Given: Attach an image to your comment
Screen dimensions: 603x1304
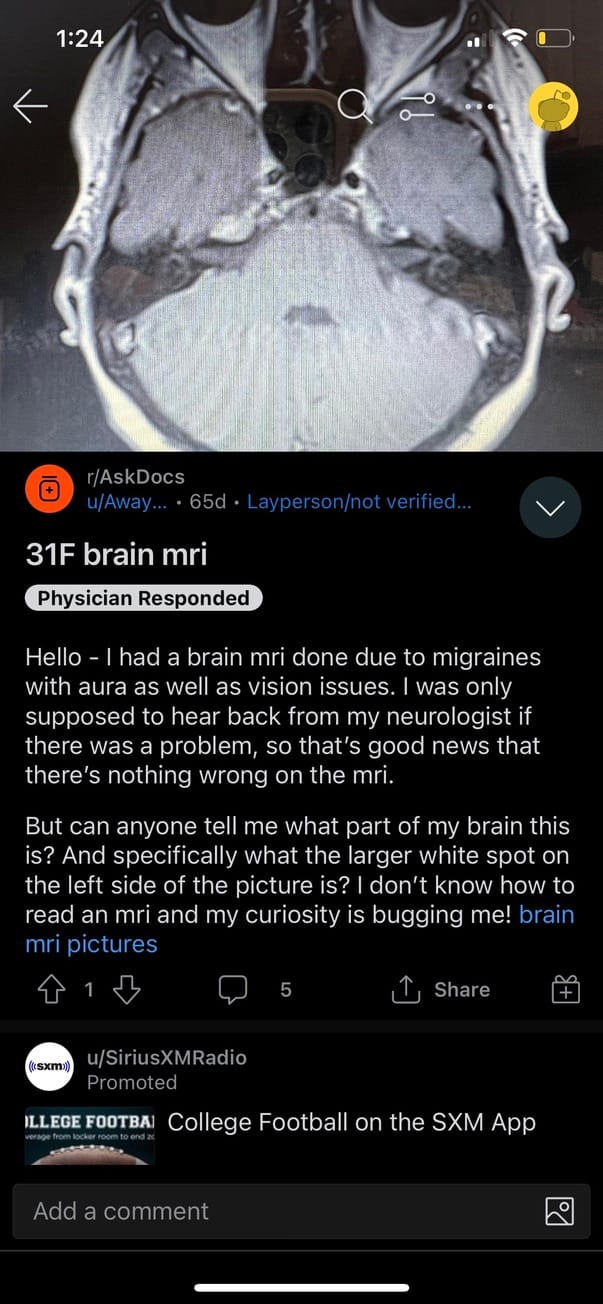Looking at the screenshot, I should 559,1211.
